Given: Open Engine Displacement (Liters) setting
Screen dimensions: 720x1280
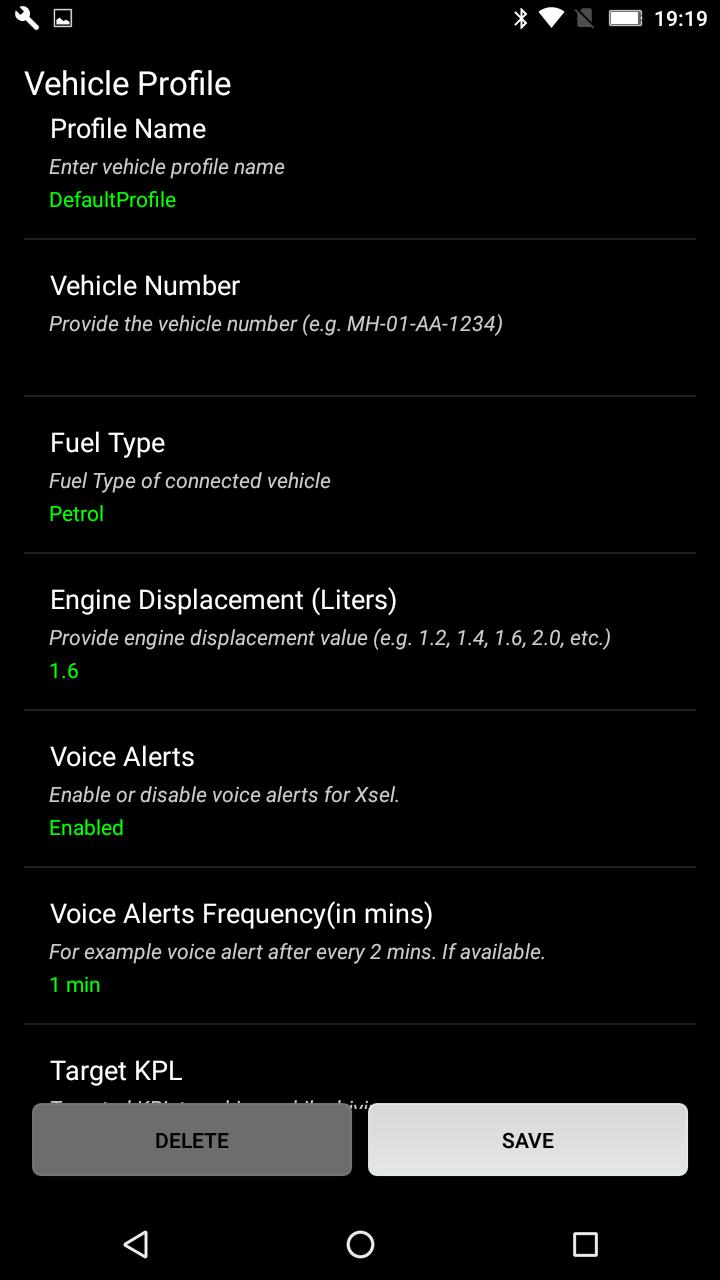Looking at the screenshot, I should pyautogui.click(x=360, y=633).
